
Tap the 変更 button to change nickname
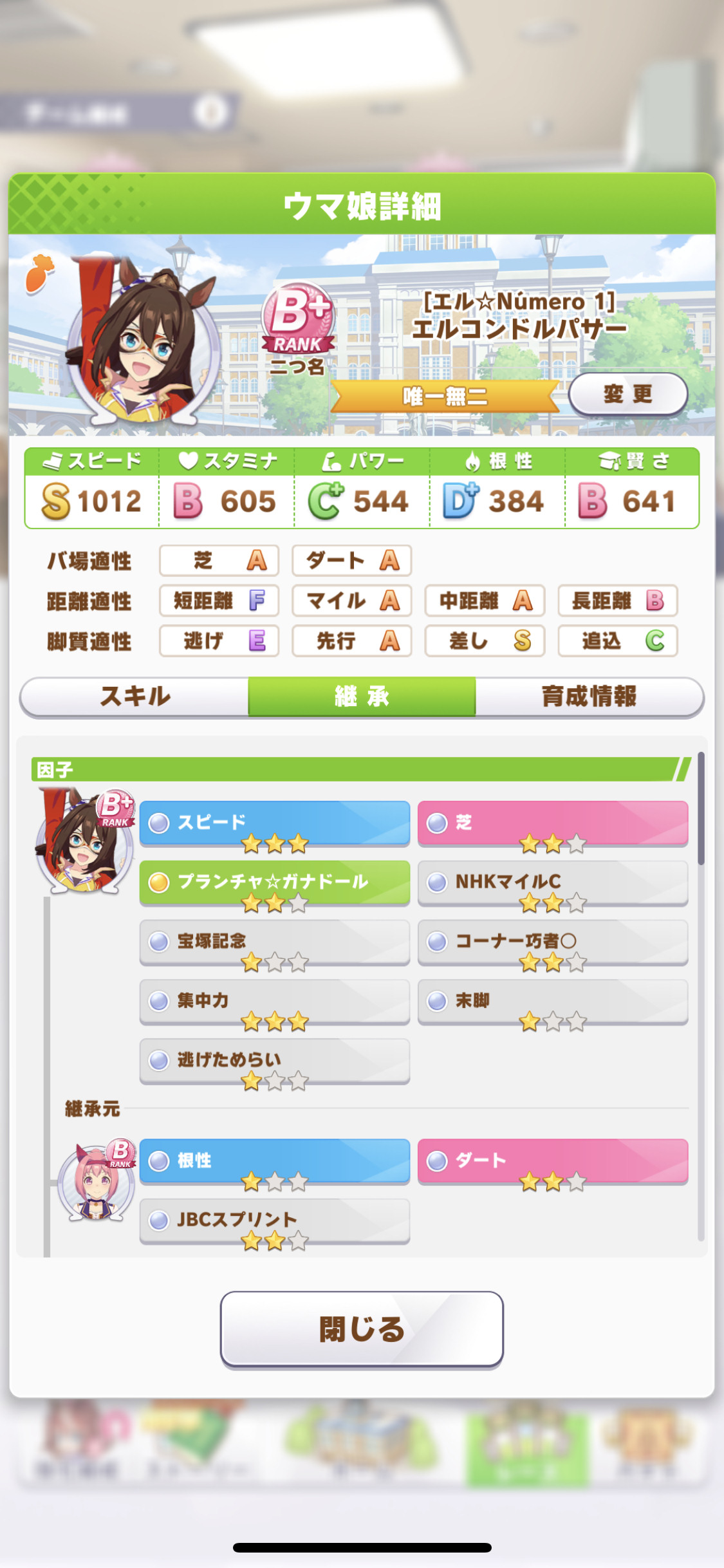[627, 394]
